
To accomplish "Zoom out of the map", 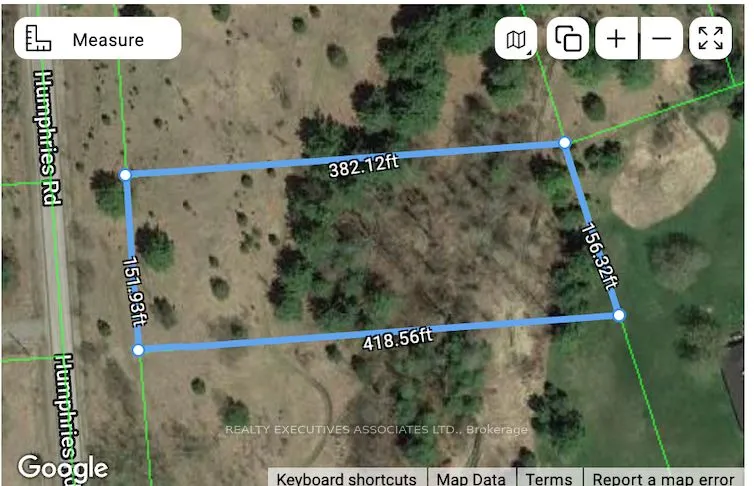I will pos(661,39).
